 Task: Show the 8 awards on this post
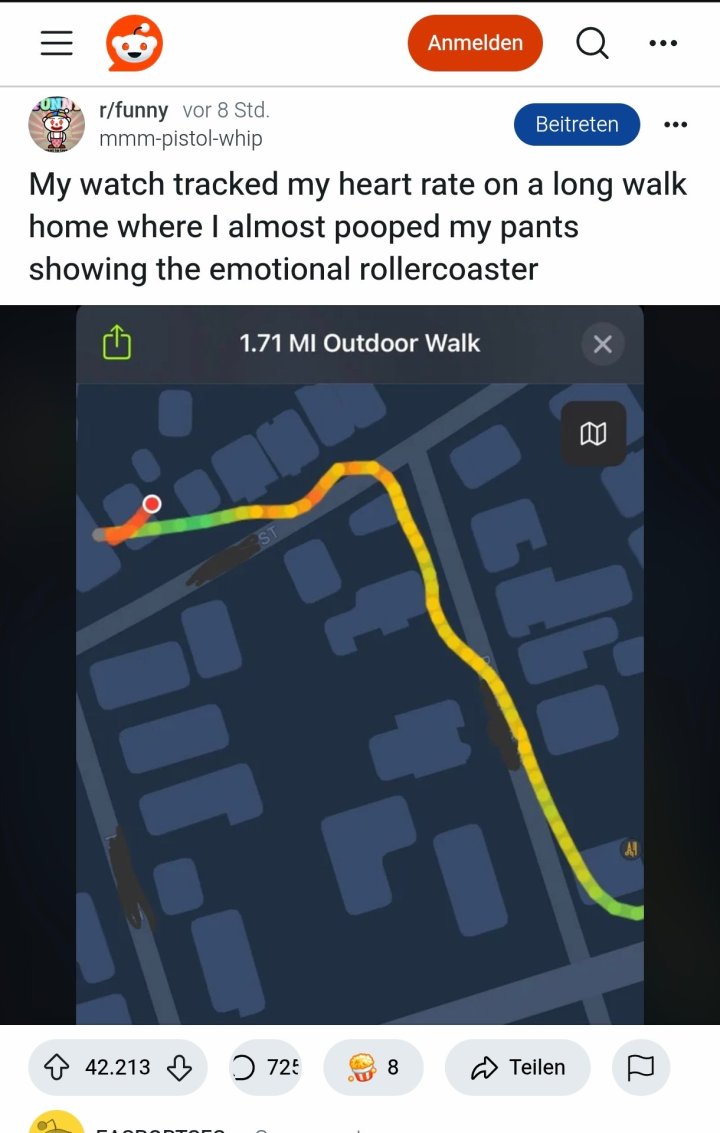[x=373, y=1067]
